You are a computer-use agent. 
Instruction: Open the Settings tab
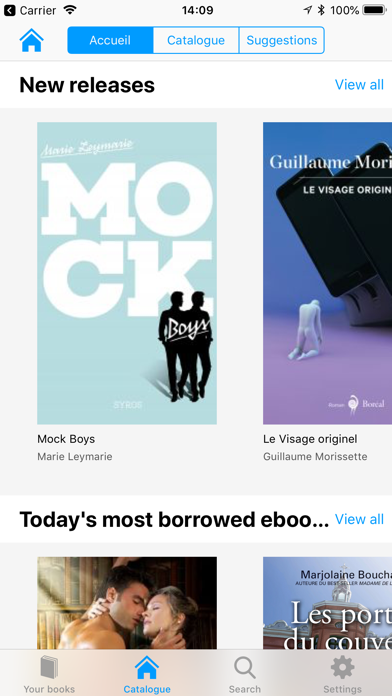pos(342,674)
